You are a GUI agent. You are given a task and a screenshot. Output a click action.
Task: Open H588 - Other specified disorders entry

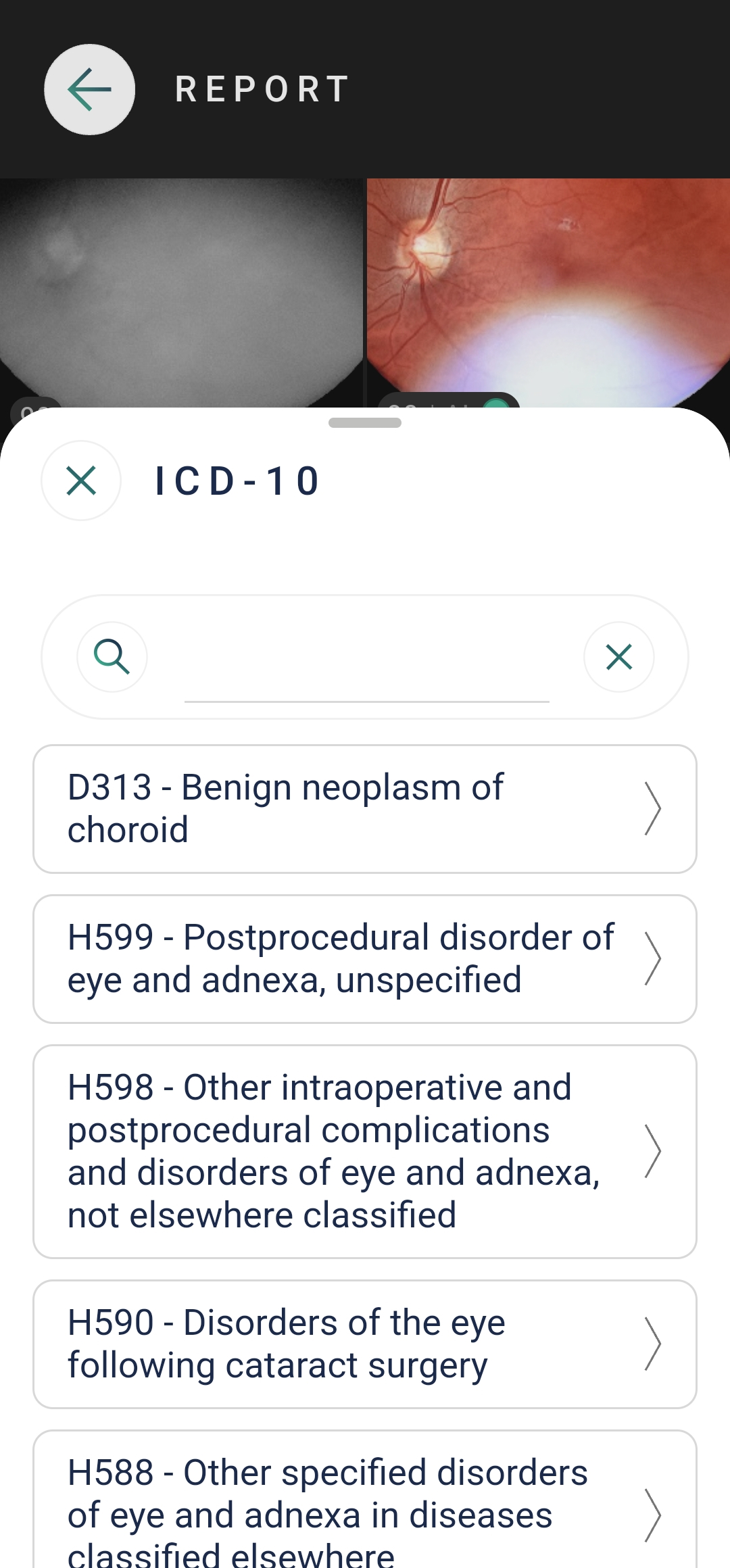tap(365, 1499)
